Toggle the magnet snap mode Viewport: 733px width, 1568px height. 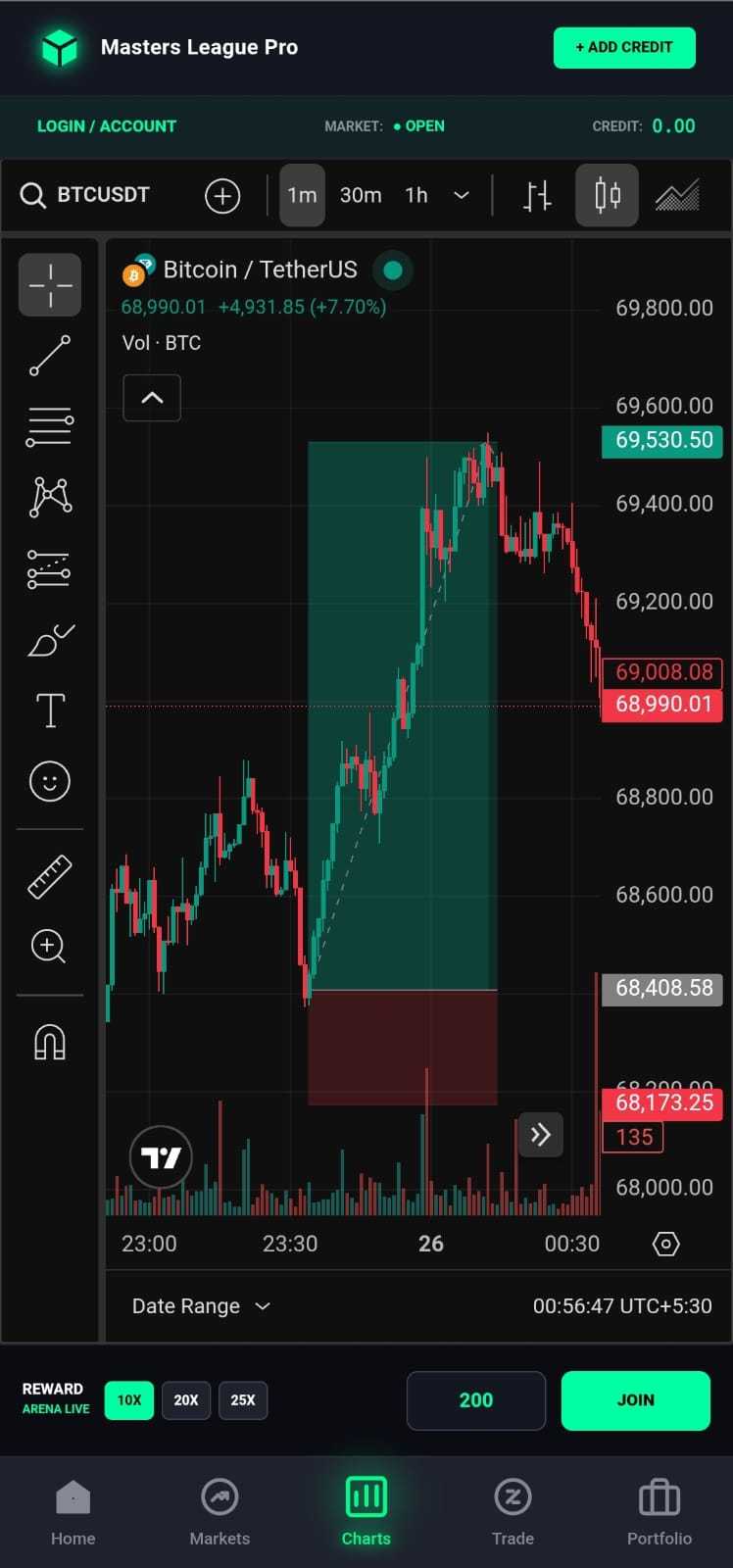tap(50, 1042)
